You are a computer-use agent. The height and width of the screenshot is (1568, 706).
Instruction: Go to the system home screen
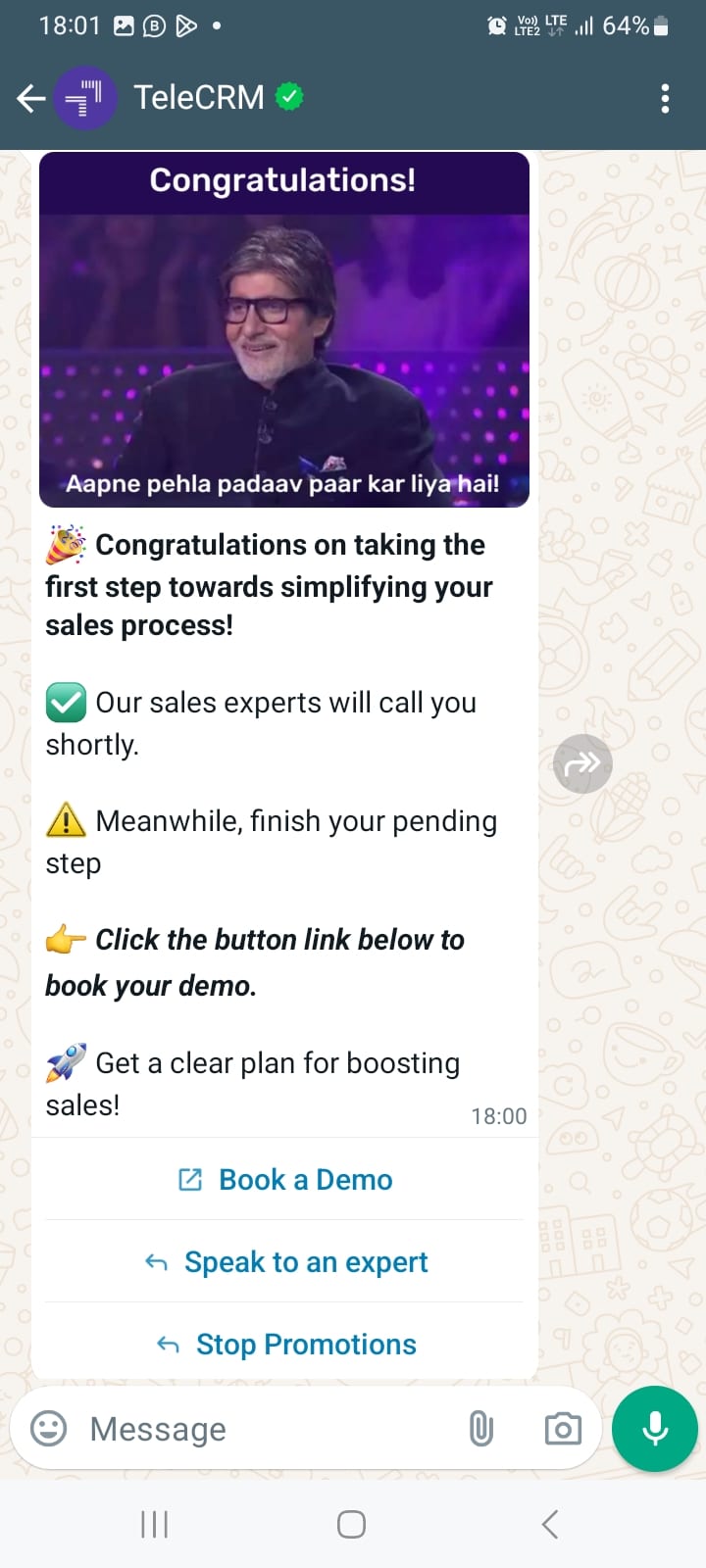pyautogui.click(x=351, y=1524)
